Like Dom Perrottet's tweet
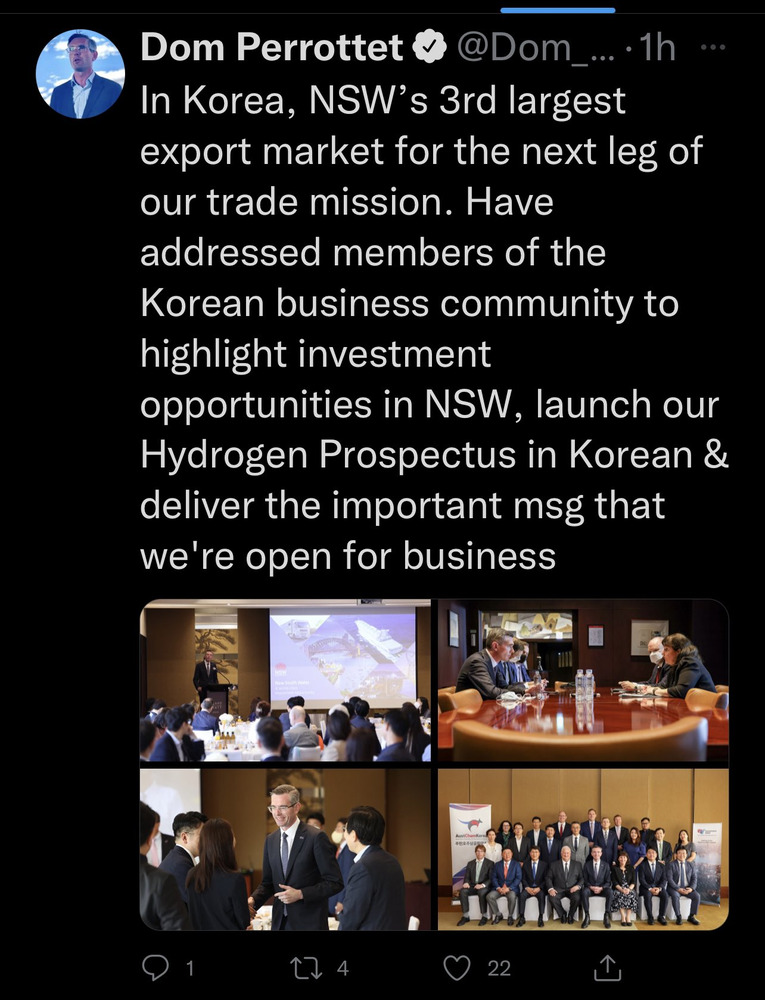765x1000 pixels. 458,966
